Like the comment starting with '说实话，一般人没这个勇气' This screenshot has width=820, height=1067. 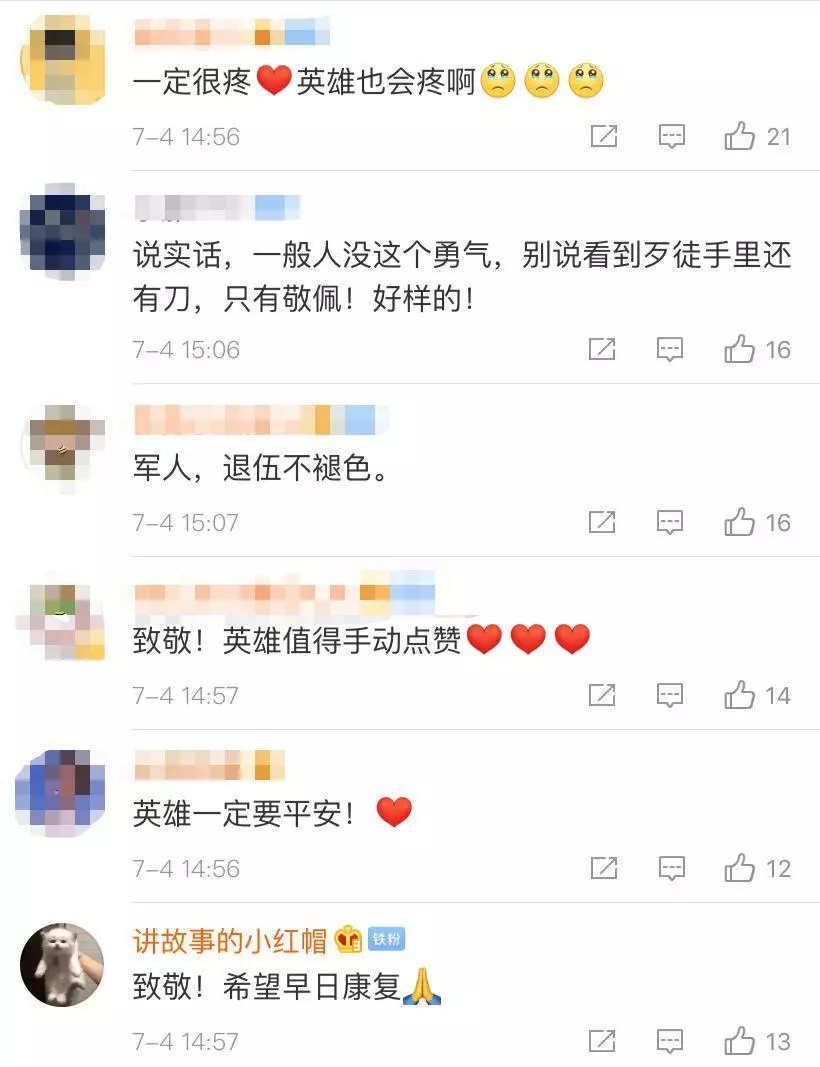pyautogui.click(x=740, y=349)
